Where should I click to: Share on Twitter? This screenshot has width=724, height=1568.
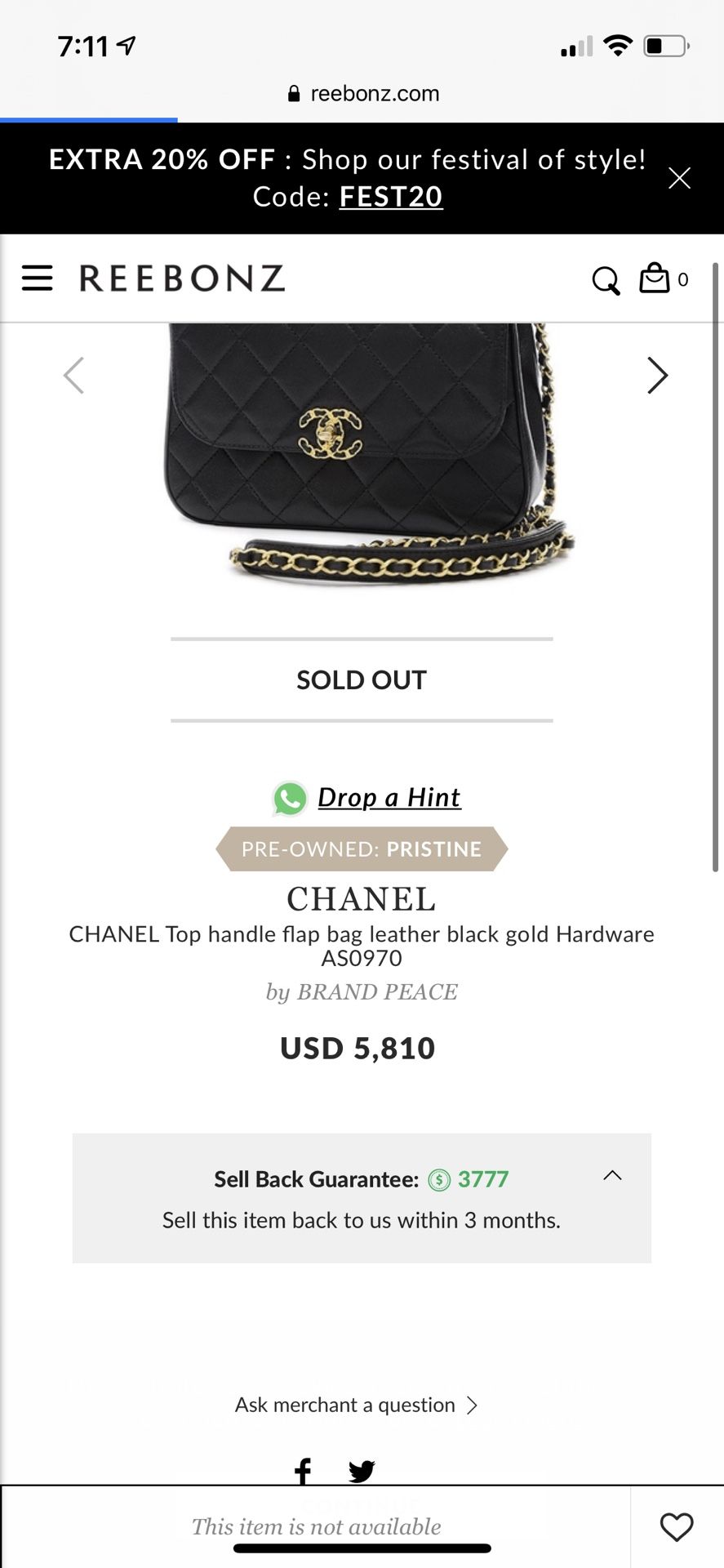point(362,1472)
